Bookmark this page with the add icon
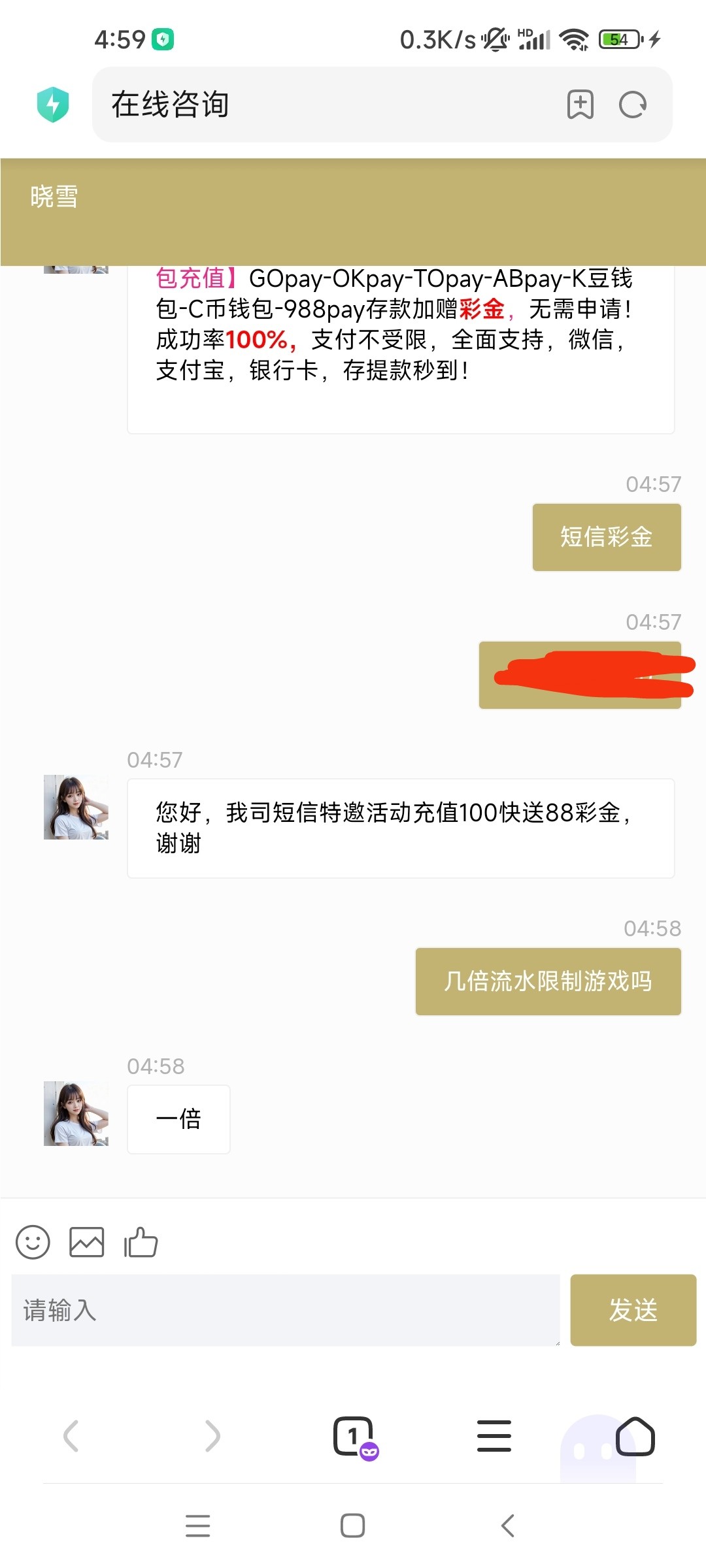Viewport: 706px width, 1568px height. (580, 105)
